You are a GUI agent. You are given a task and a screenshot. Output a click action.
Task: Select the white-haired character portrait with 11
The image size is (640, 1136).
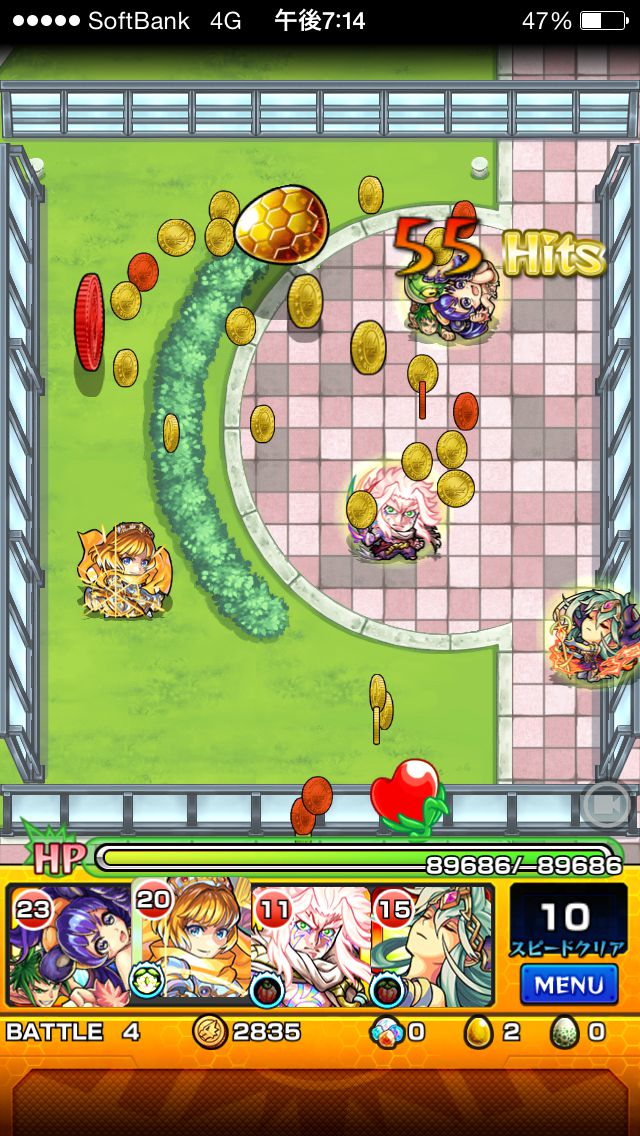pyautogui.click(x=310, y=946)
